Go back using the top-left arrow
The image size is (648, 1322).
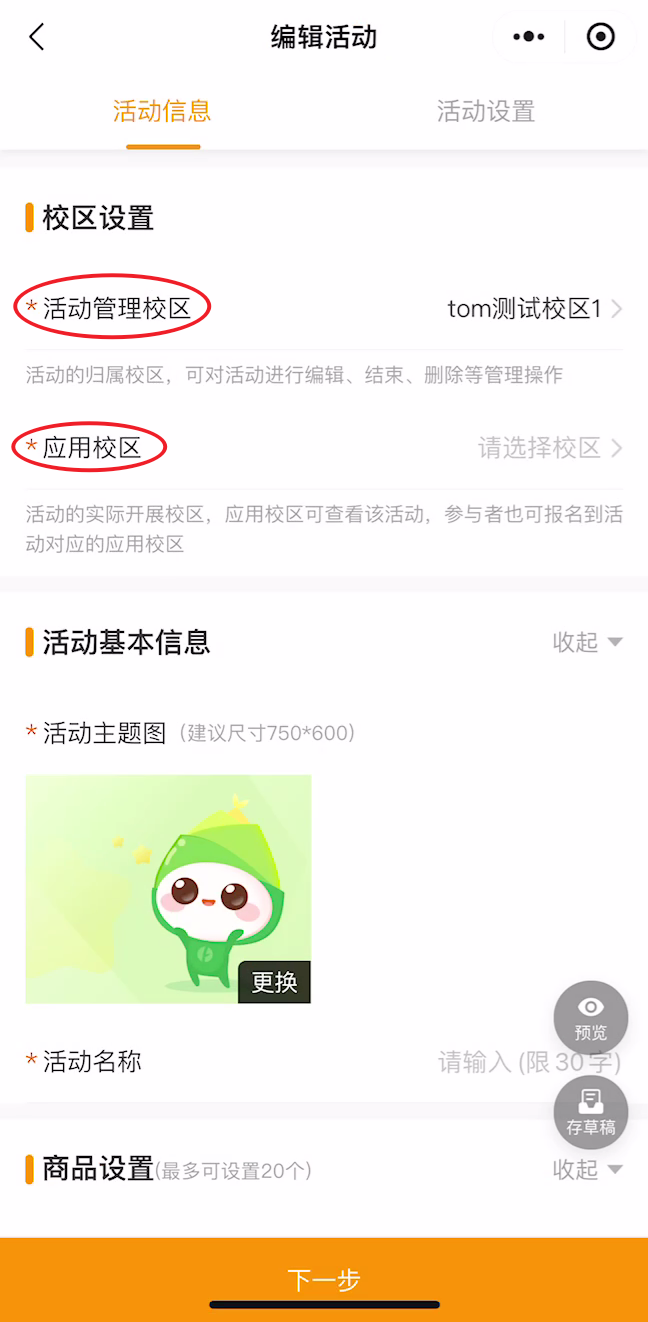coord(37,38)
